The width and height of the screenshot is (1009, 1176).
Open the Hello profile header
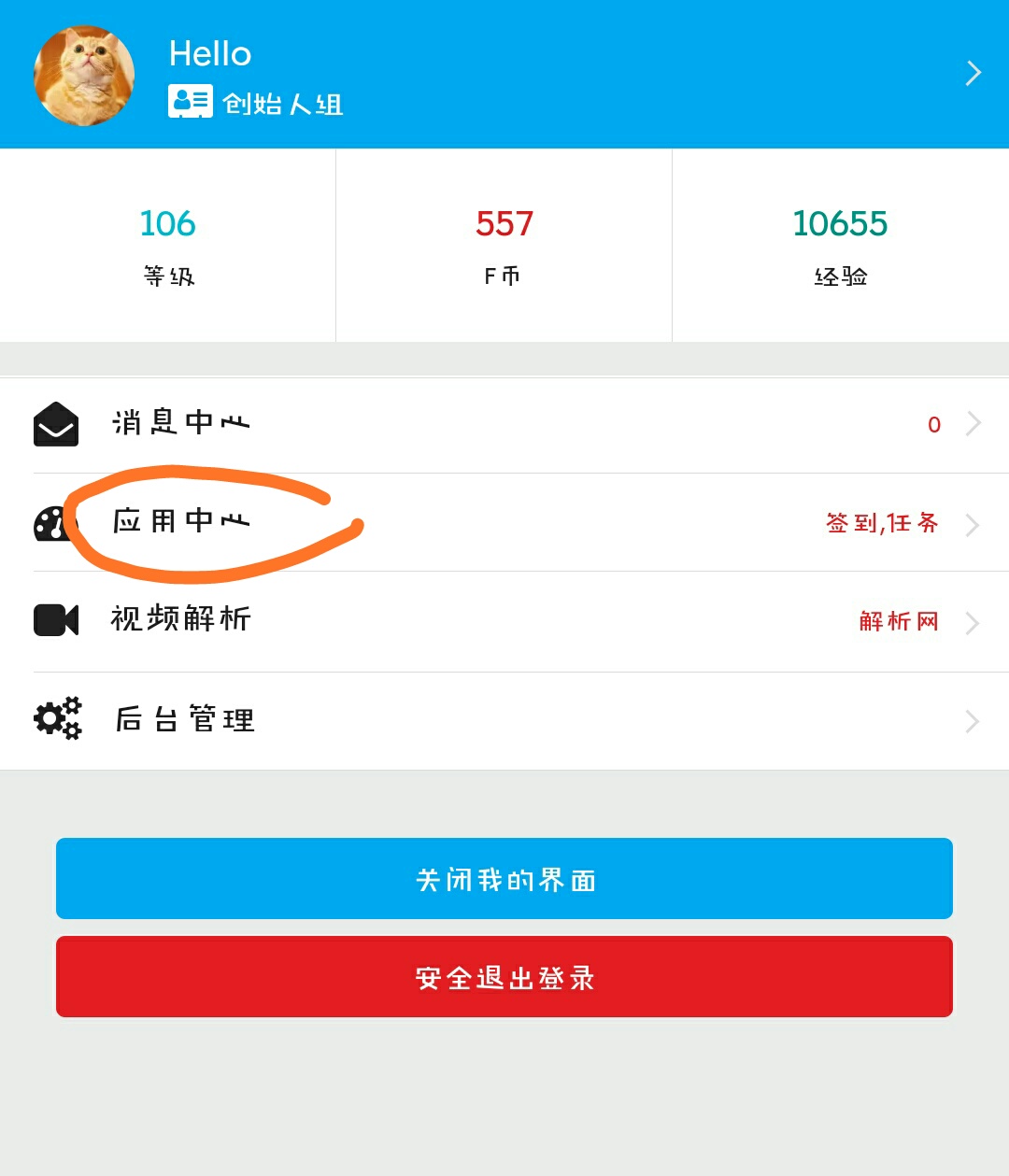[x=561, y=75]
